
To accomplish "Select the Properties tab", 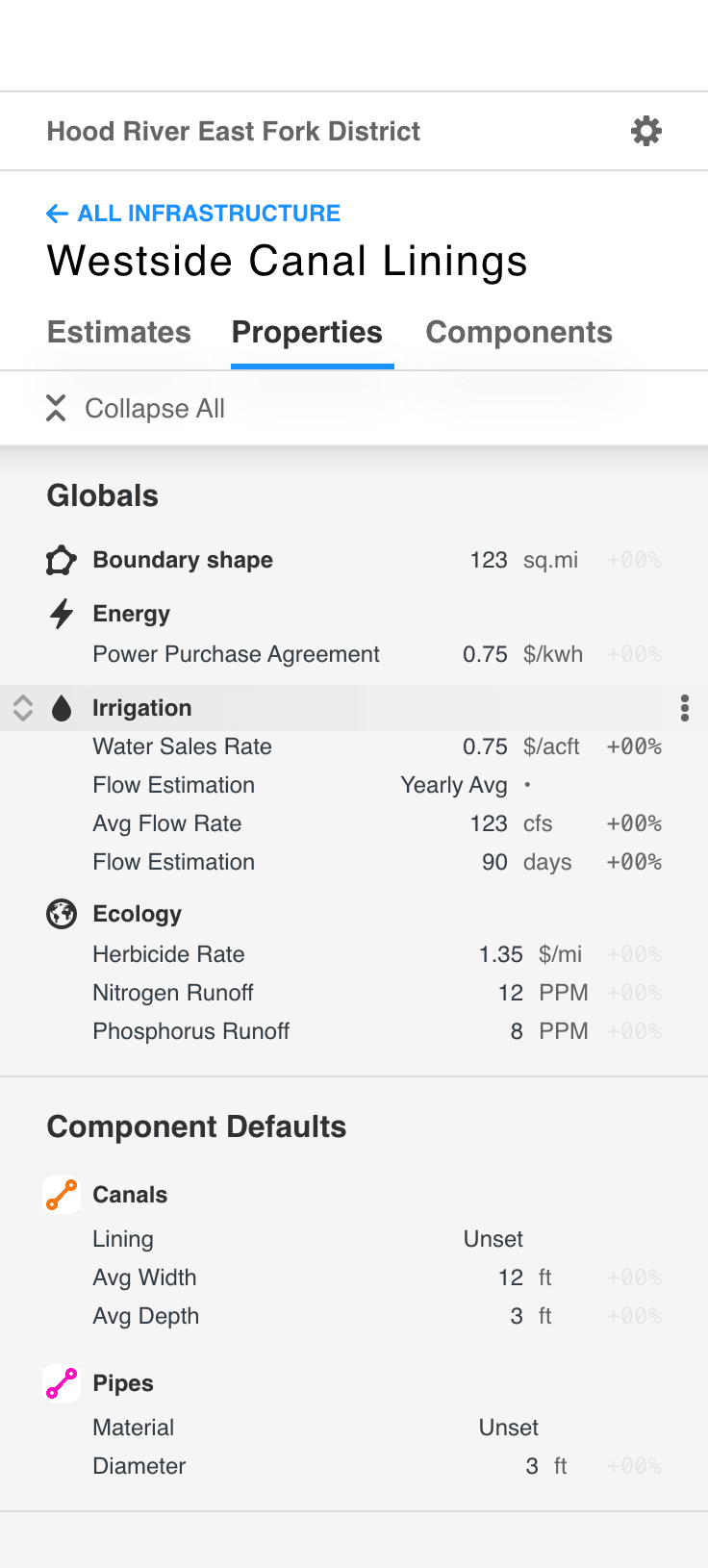I will pyautogui.click(x=307, y=332).
